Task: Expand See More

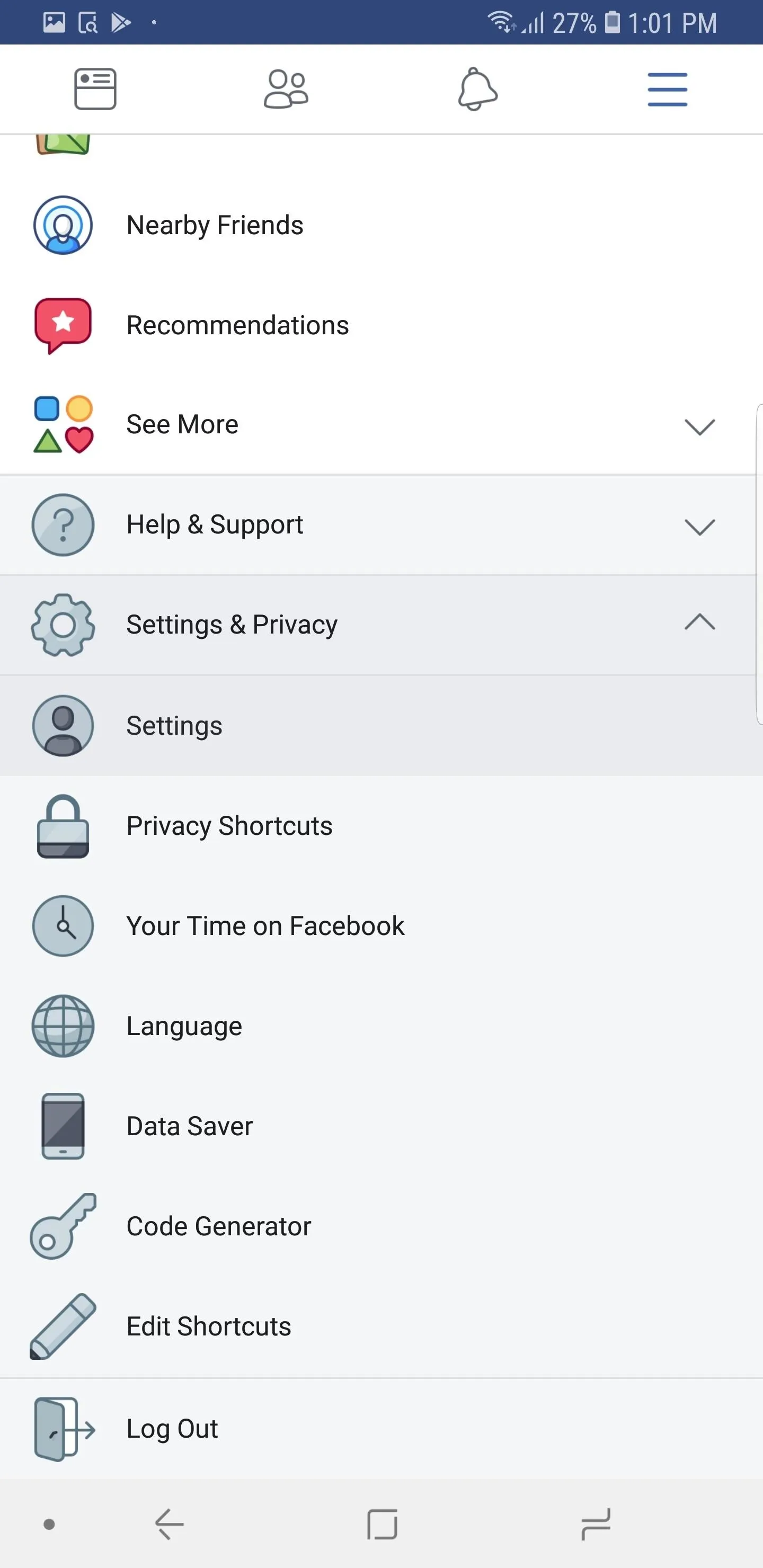Action: click(x=381, y=425)
